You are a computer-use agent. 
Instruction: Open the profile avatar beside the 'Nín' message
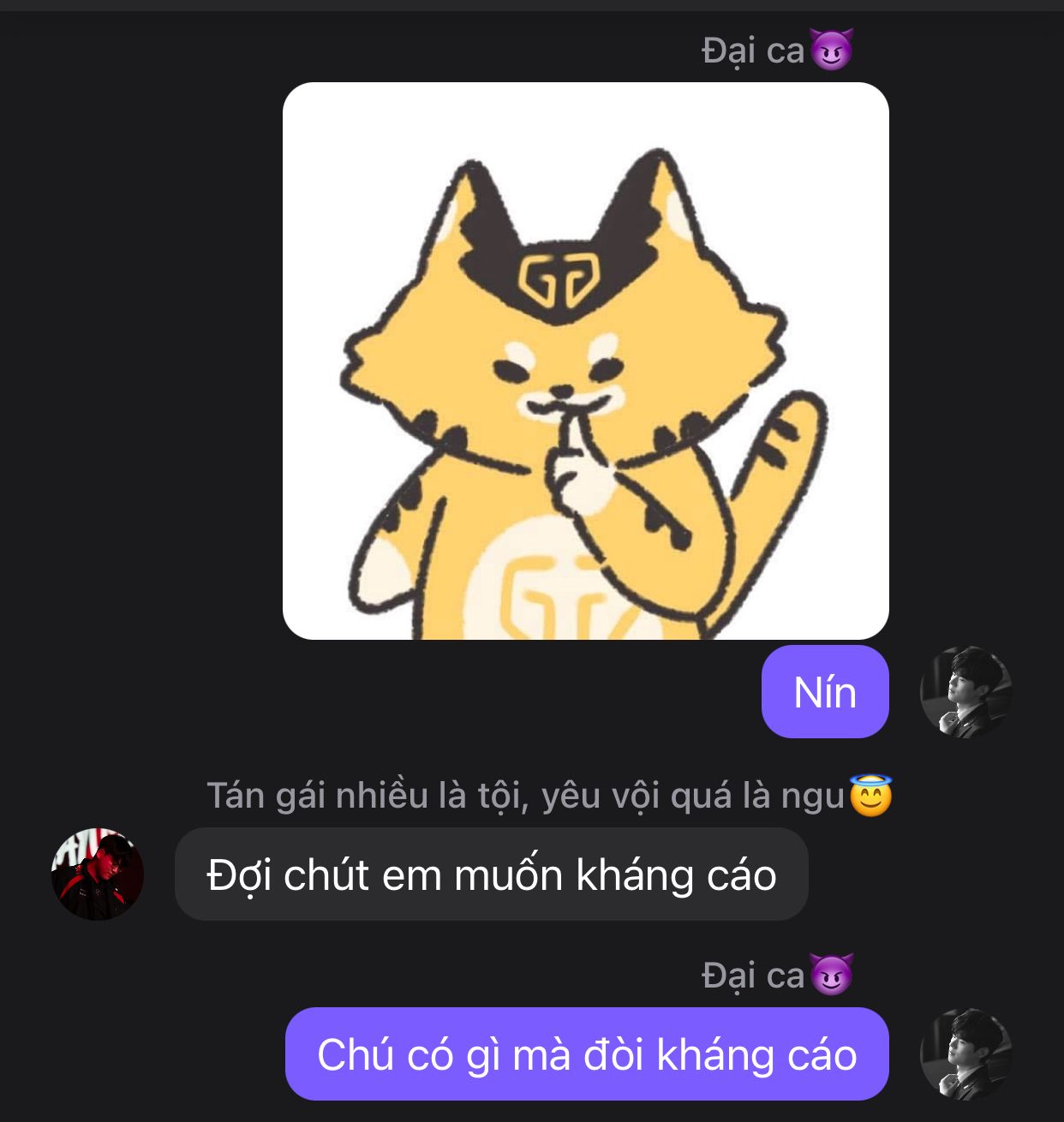[x=965, y=692]
